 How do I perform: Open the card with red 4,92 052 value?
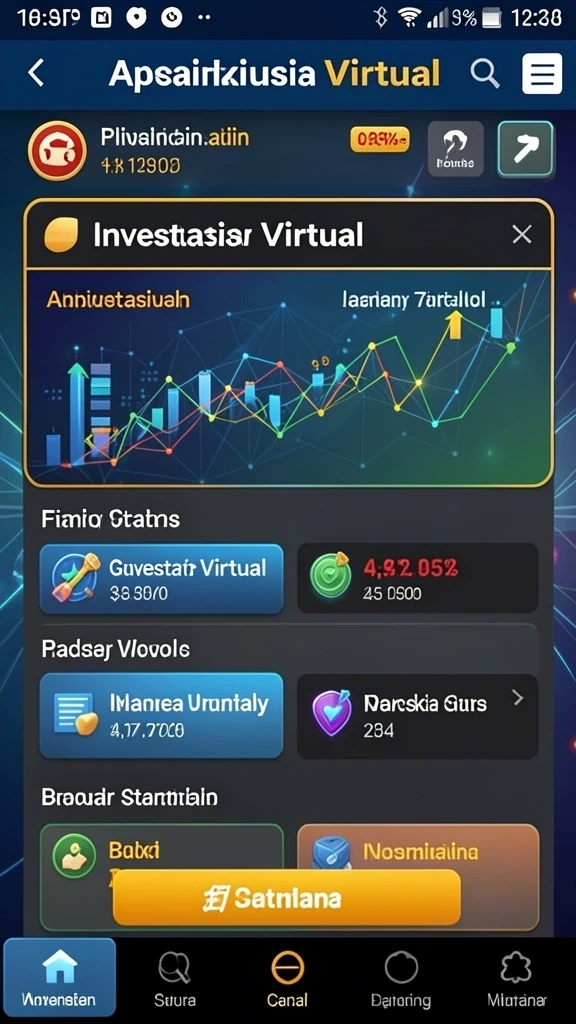(417, 579)
